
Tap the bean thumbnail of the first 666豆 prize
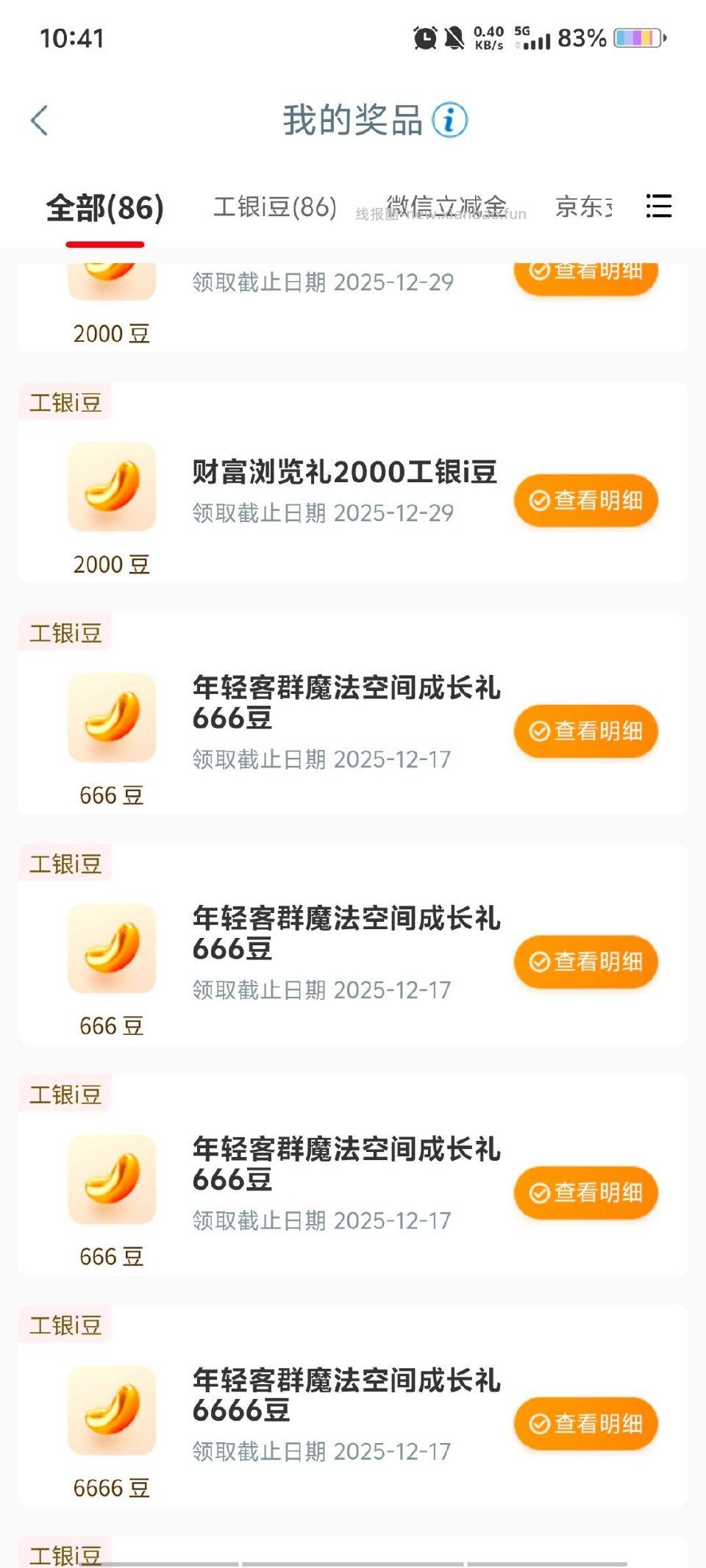coord(111,717)
